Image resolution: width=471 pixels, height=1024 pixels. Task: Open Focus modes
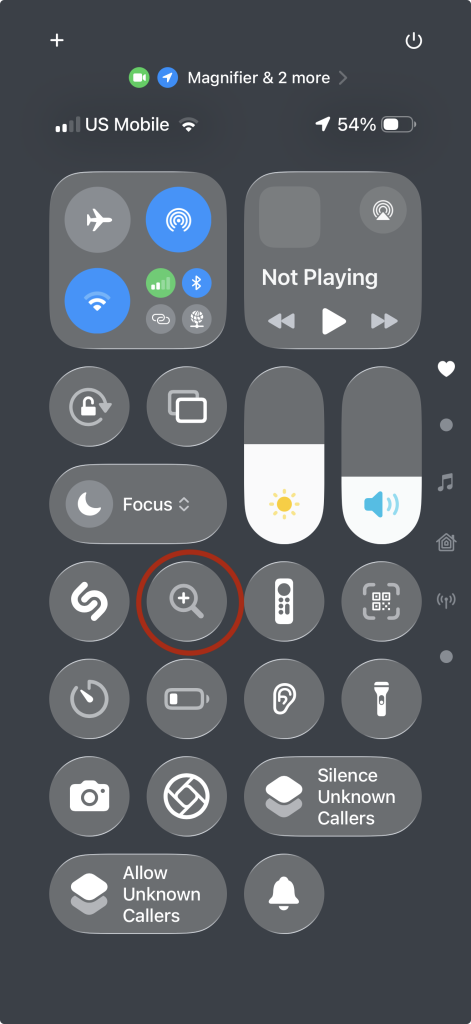coord(138,504)
